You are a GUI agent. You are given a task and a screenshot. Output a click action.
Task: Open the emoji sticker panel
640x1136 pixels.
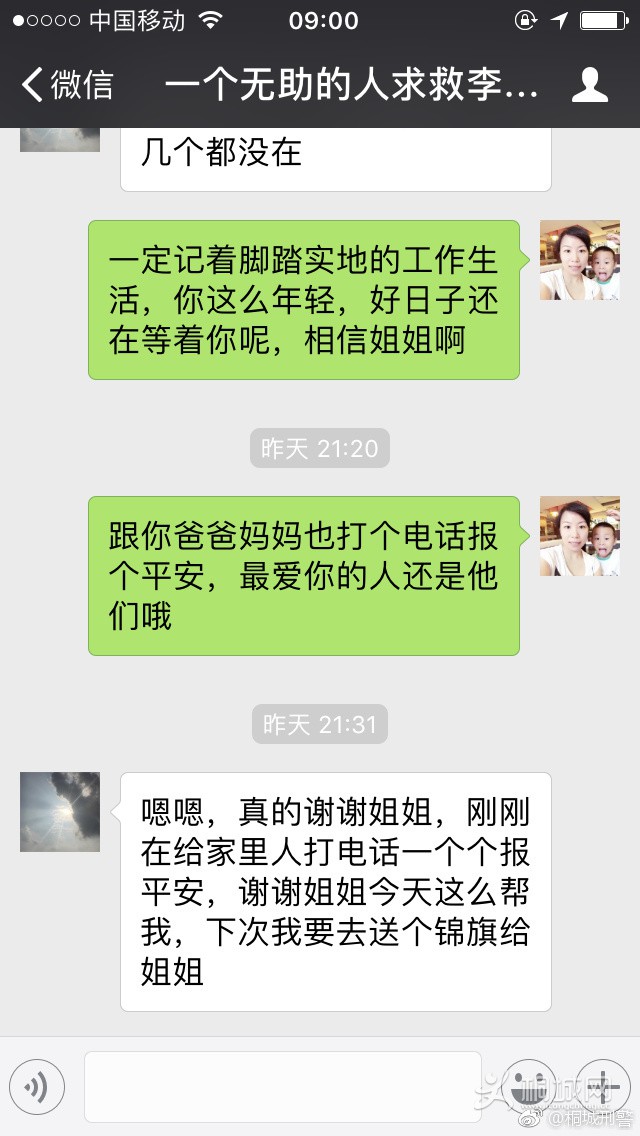click(x=527, y=1087)
